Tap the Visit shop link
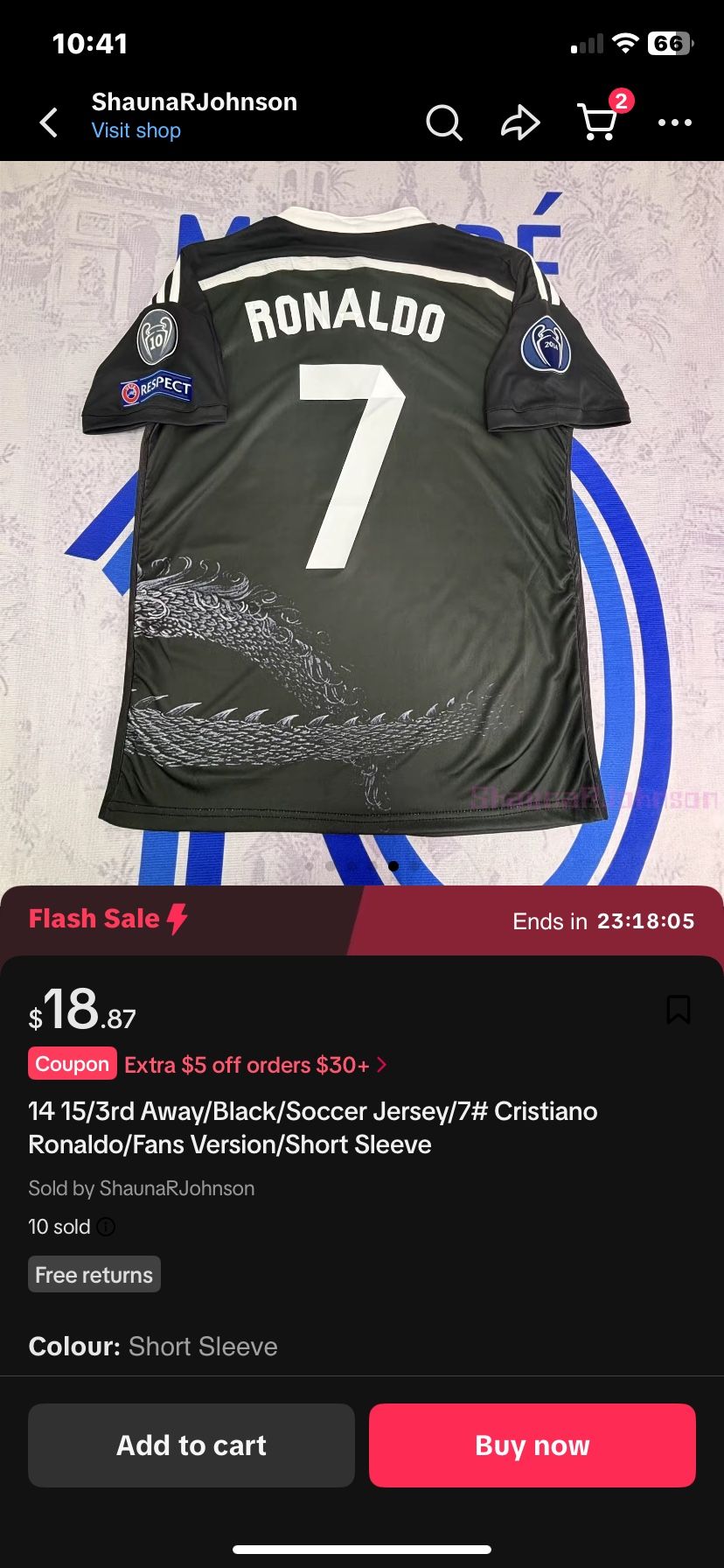This screenshot has width=724, height=1568. (136, 129)
